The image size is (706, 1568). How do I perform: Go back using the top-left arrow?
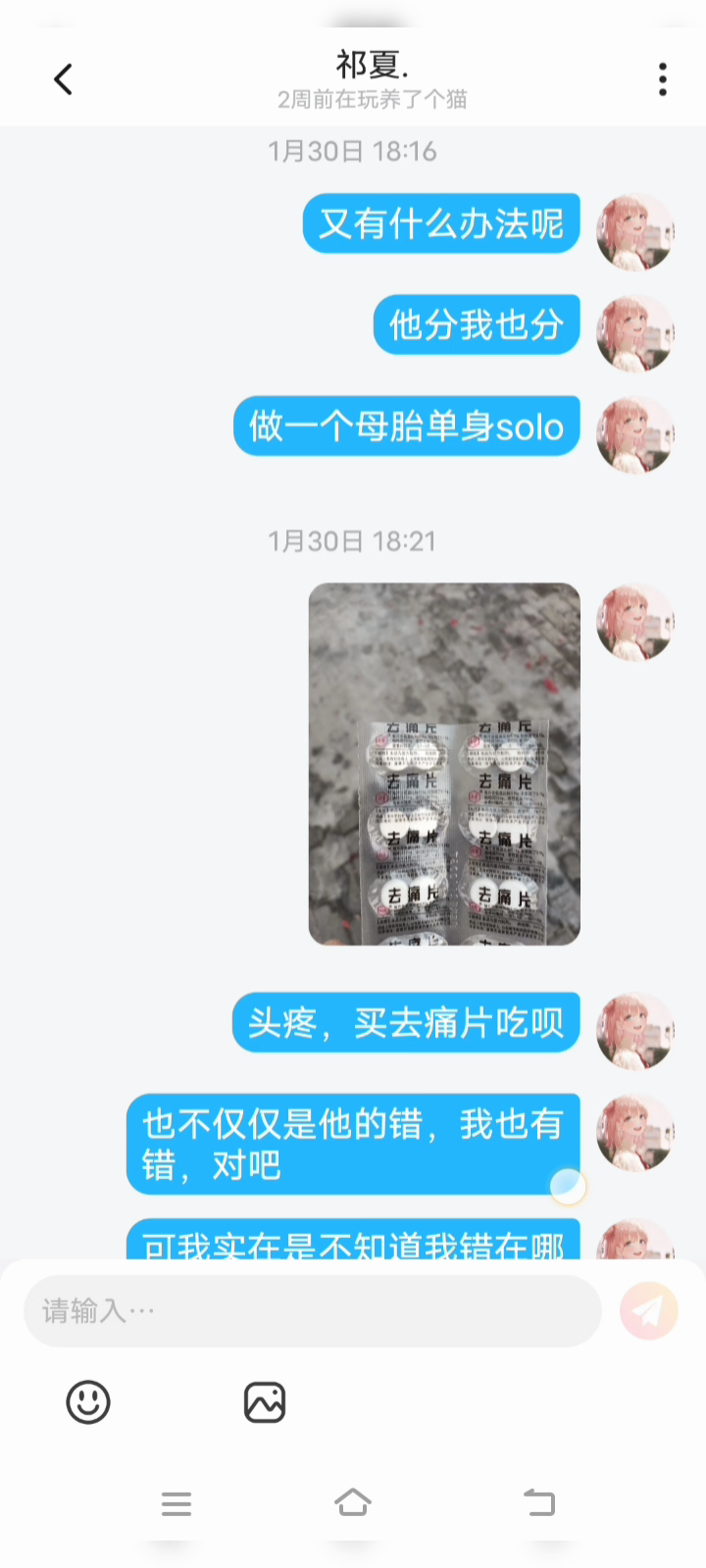coord(64,79)
